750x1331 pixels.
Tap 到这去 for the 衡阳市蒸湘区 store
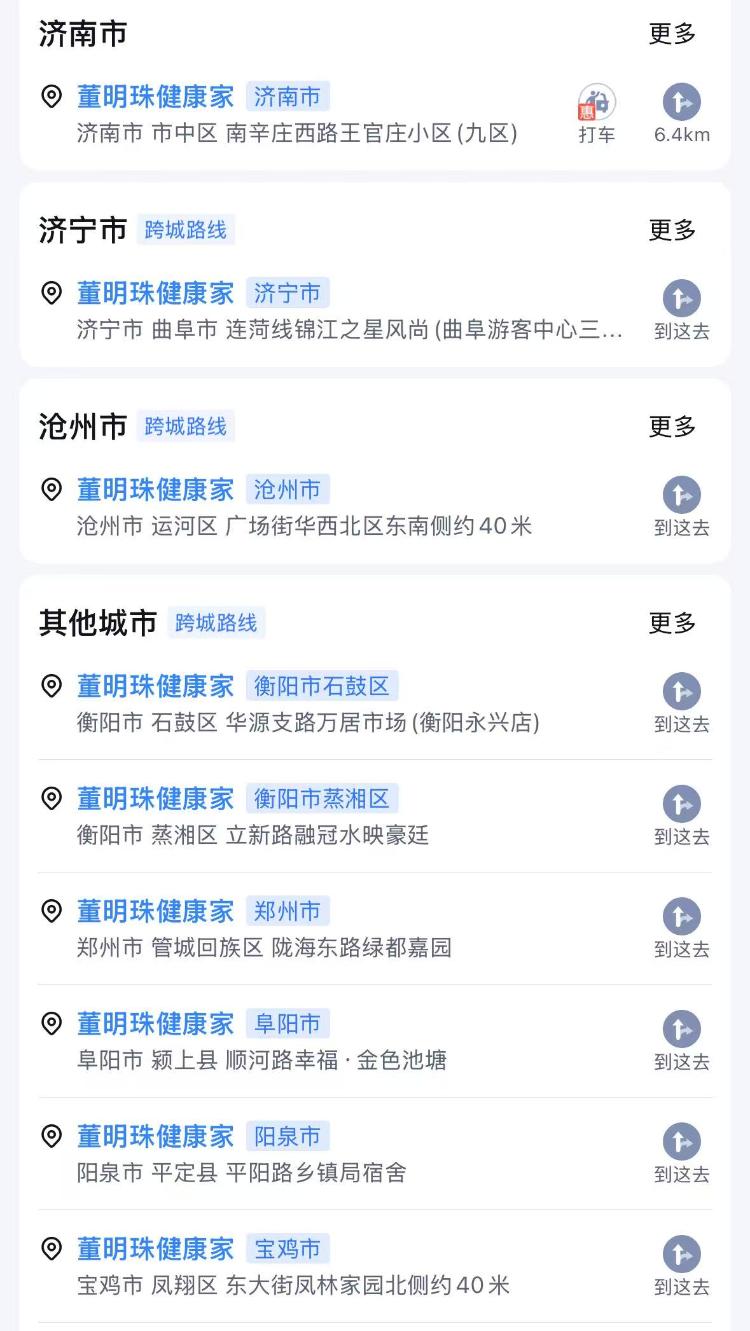(681, 815)
